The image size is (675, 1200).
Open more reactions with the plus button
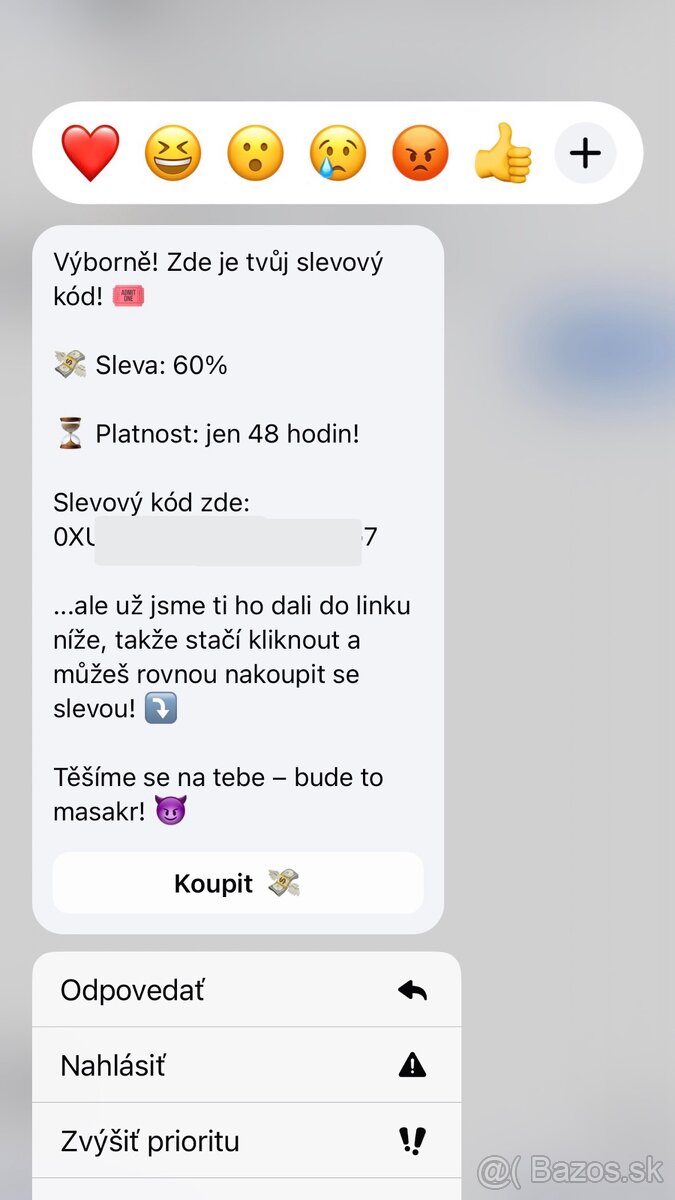click(x=585, y=153)
